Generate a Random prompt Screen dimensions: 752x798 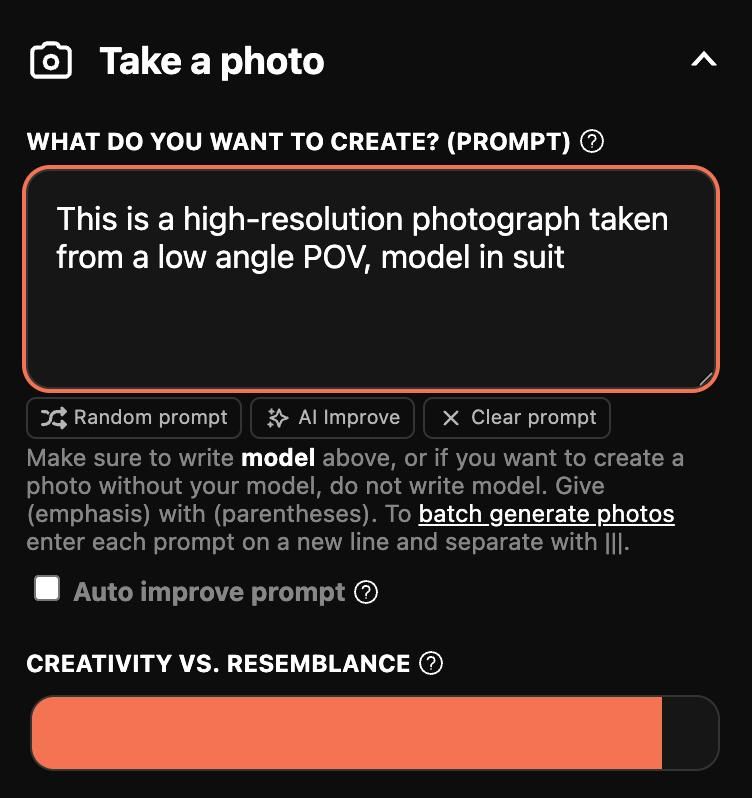click(134, 418)
